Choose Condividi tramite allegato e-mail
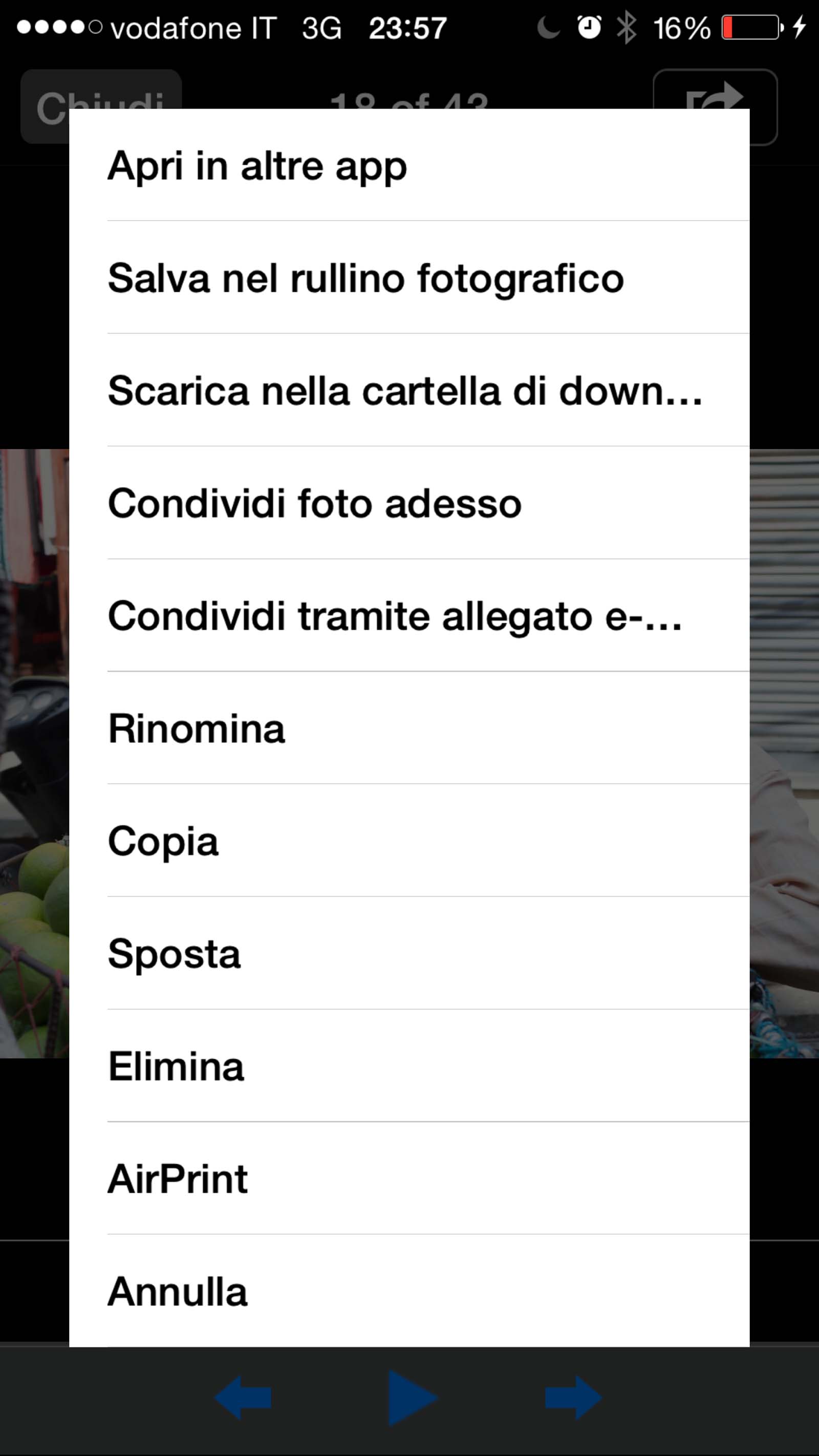 click(x=409, y=615)
